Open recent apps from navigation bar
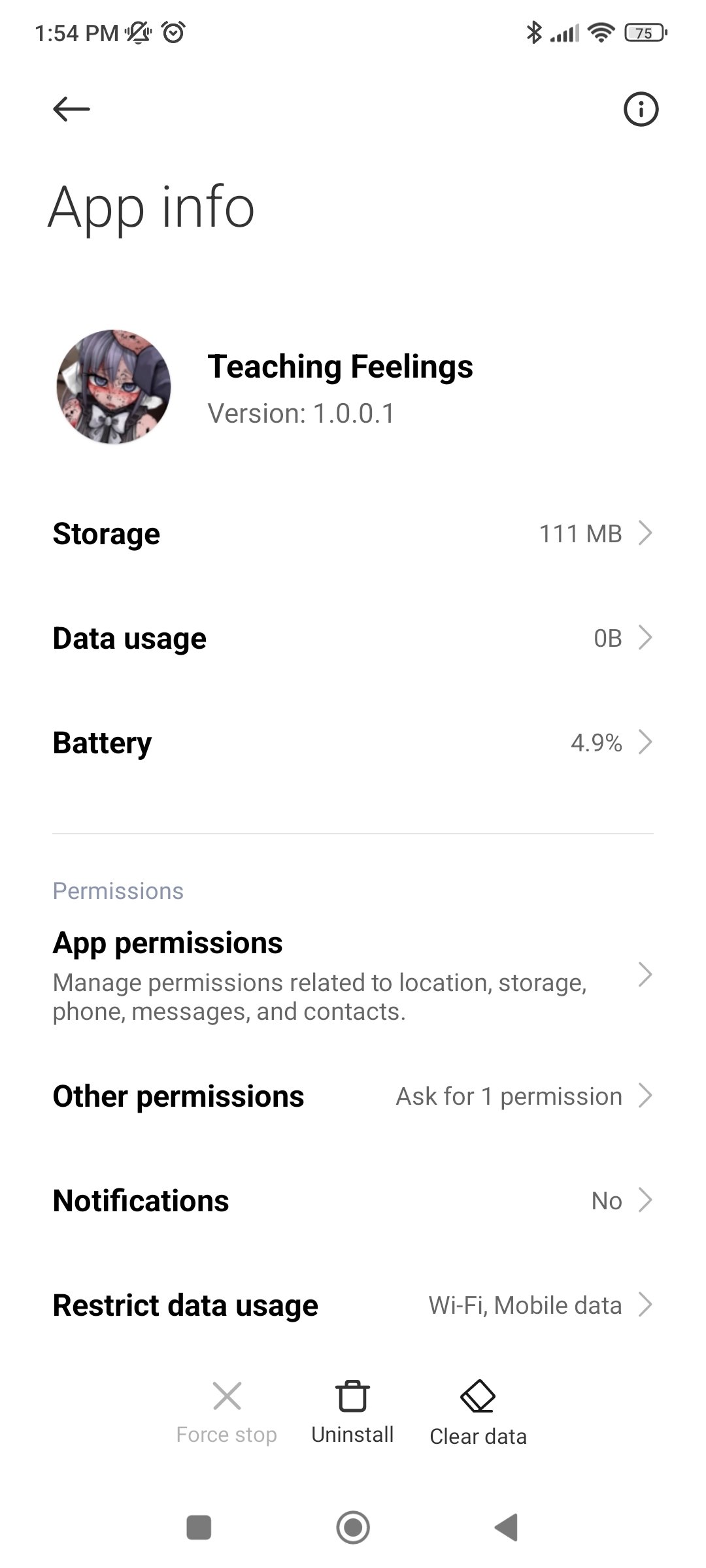The height and width of the screenshot is (1568, 706). click(x=199, y=1527)
